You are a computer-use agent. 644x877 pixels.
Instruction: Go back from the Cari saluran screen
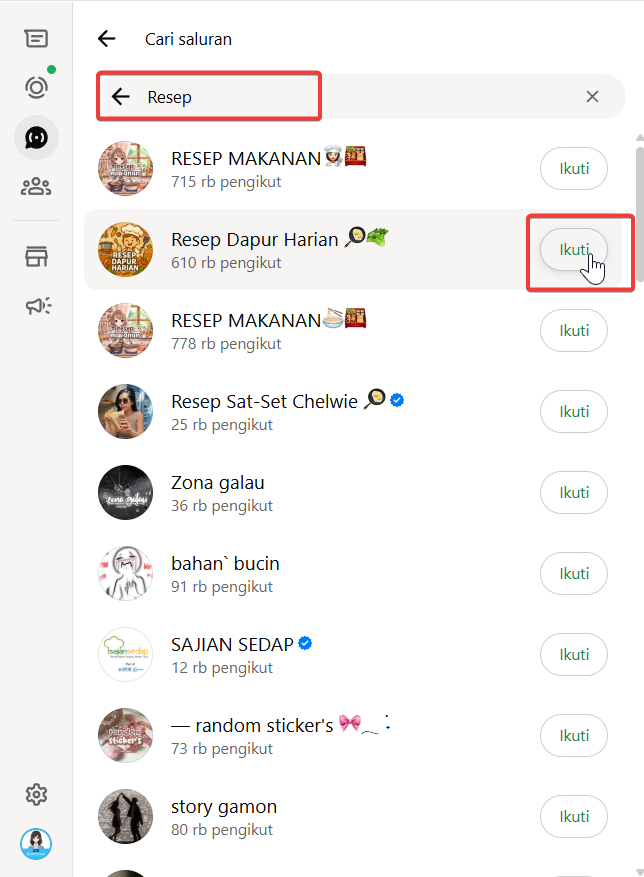(106, 39)
